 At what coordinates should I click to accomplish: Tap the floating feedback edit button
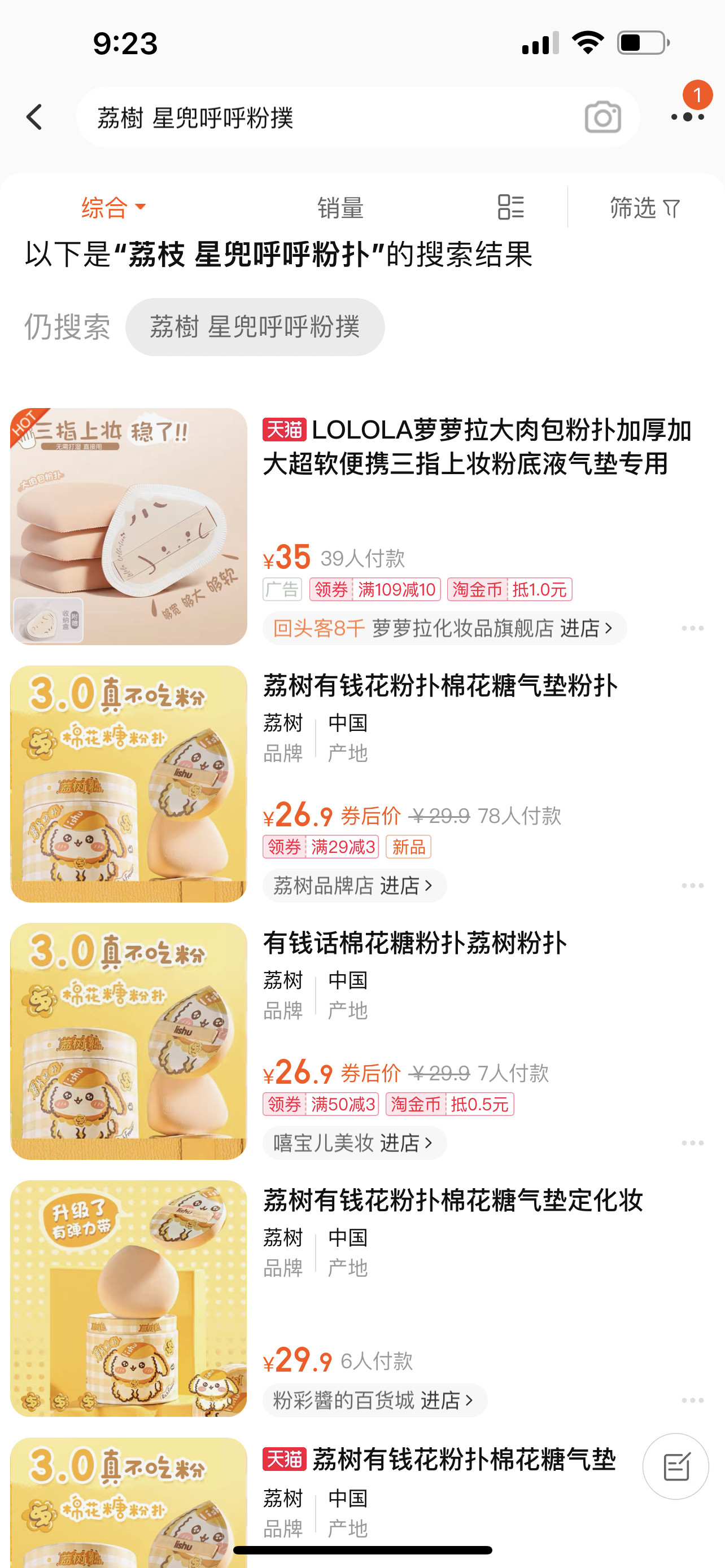coord(676,1466)
